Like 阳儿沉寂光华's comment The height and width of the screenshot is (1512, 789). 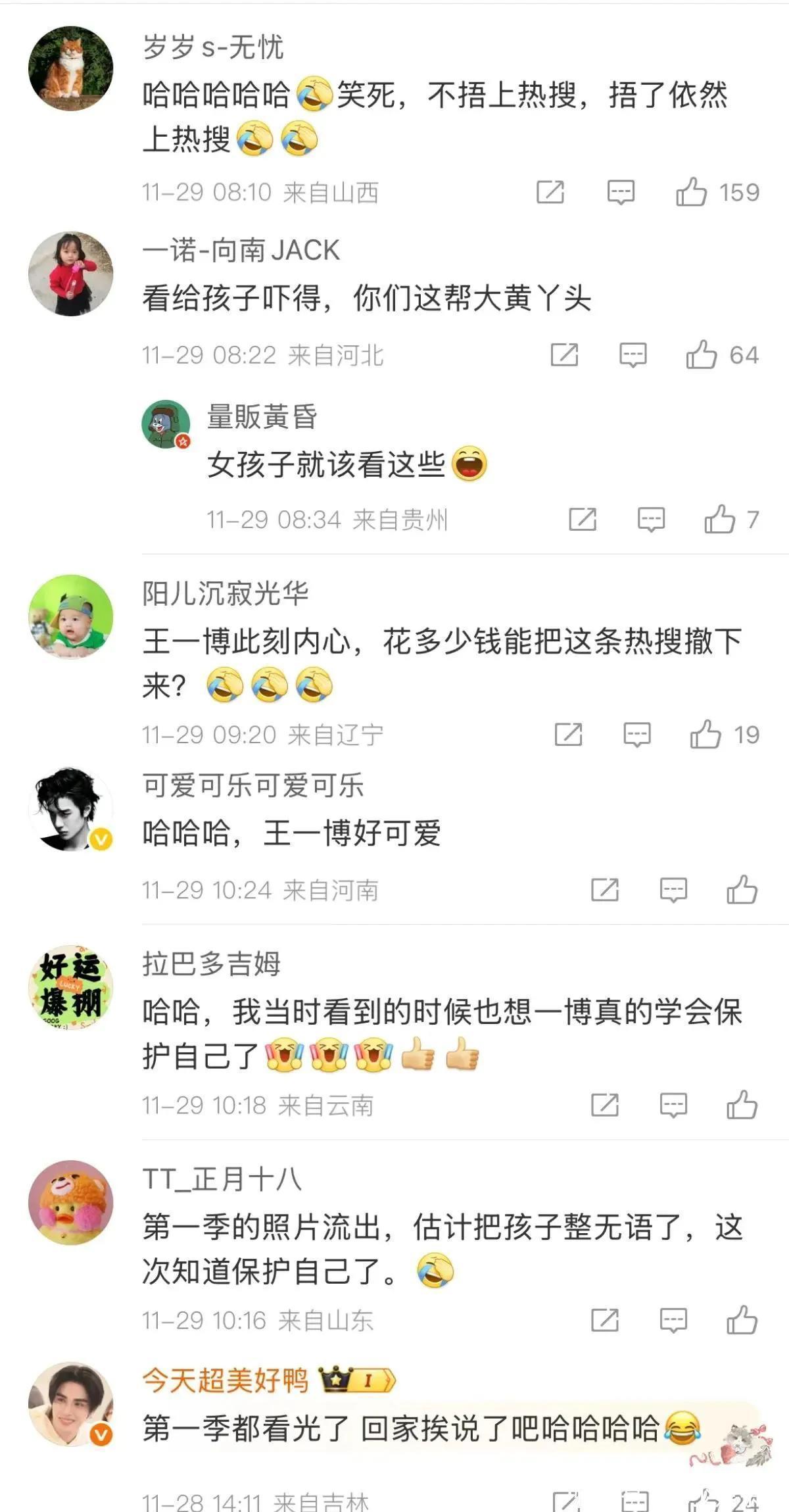pos(705,734)
